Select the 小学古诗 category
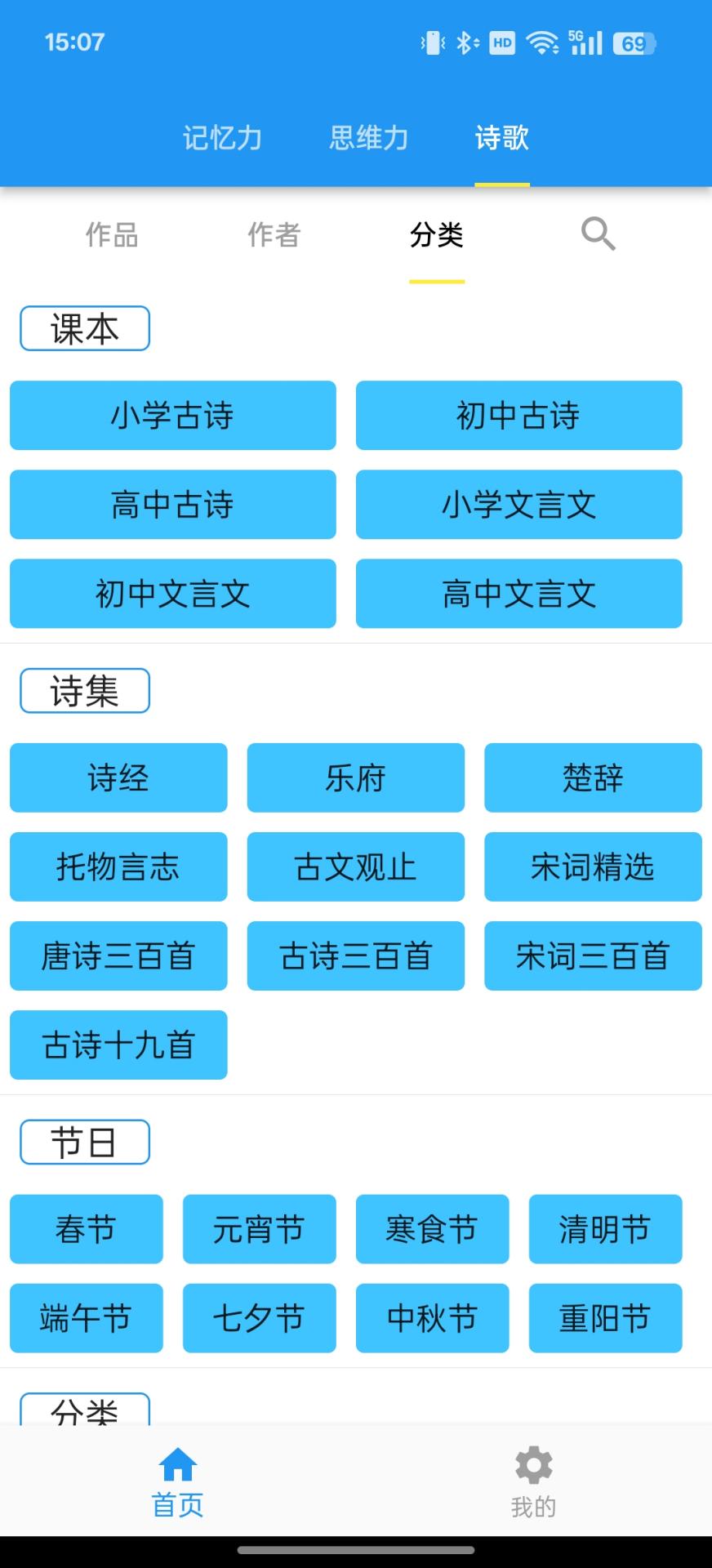The width and height of the screenshot is (712, 1568). pyautogui.click(x=172, y=416)
